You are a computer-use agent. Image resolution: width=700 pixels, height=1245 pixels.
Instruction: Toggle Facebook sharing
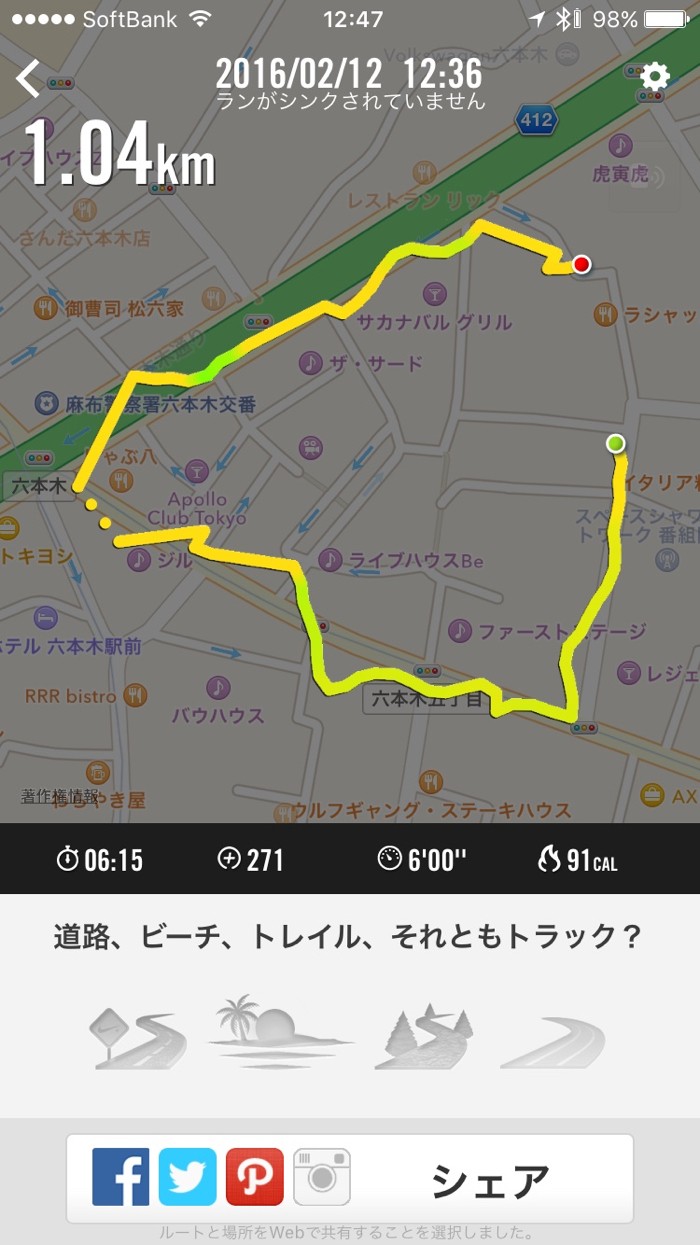tap(121, 1177)
